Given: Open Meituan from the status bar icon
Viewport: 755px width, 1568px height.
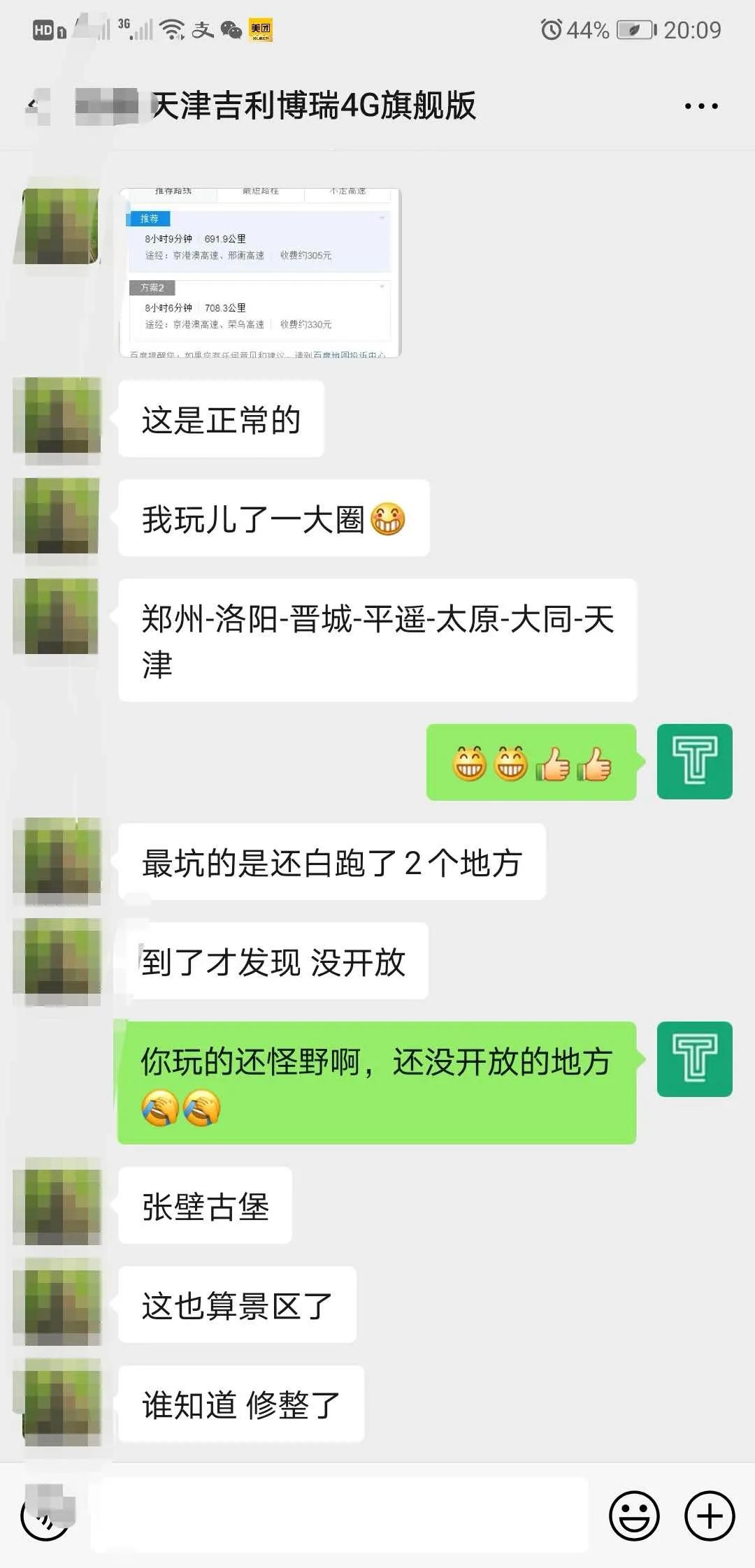Looking at the screenshot, I should [x=259, y=29].
